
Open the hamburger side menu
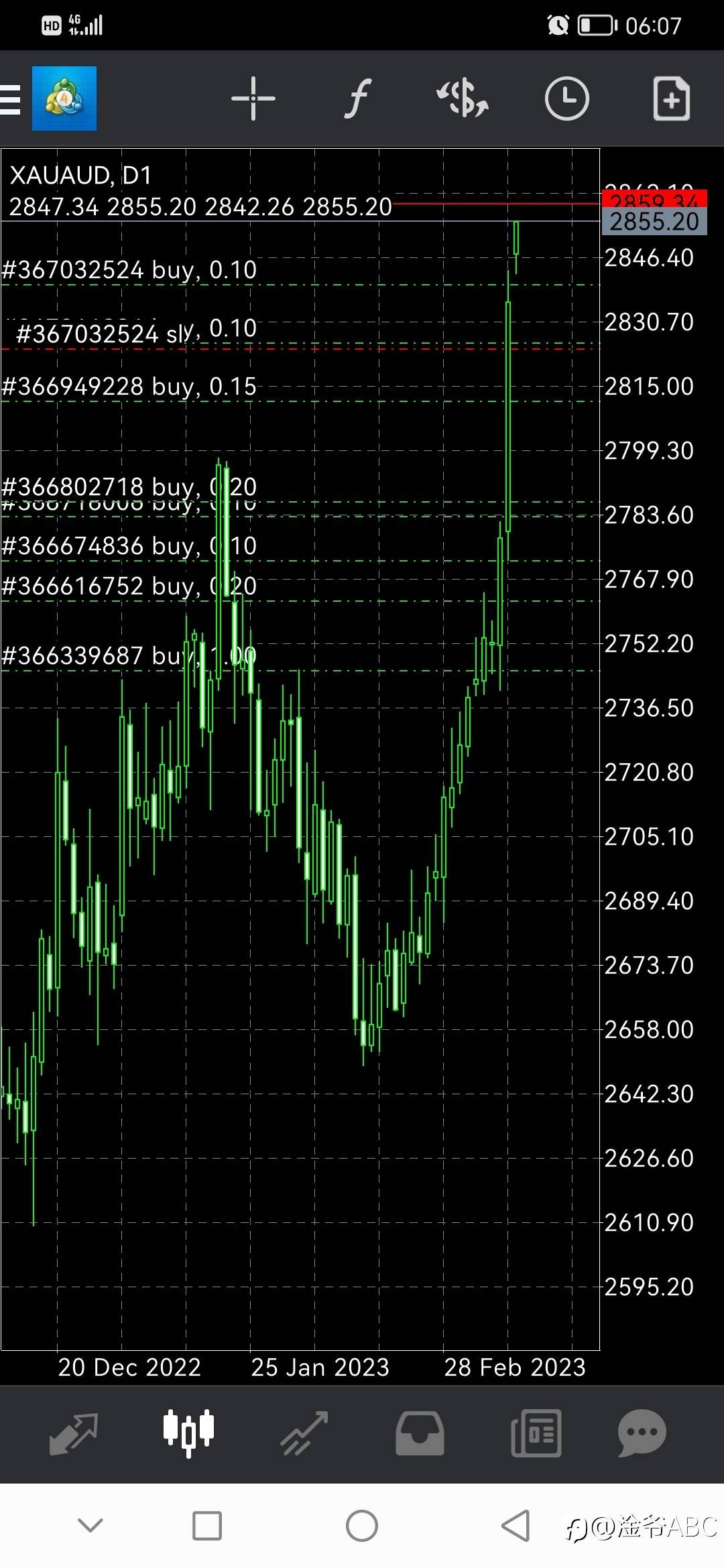(x=10, y=99)
